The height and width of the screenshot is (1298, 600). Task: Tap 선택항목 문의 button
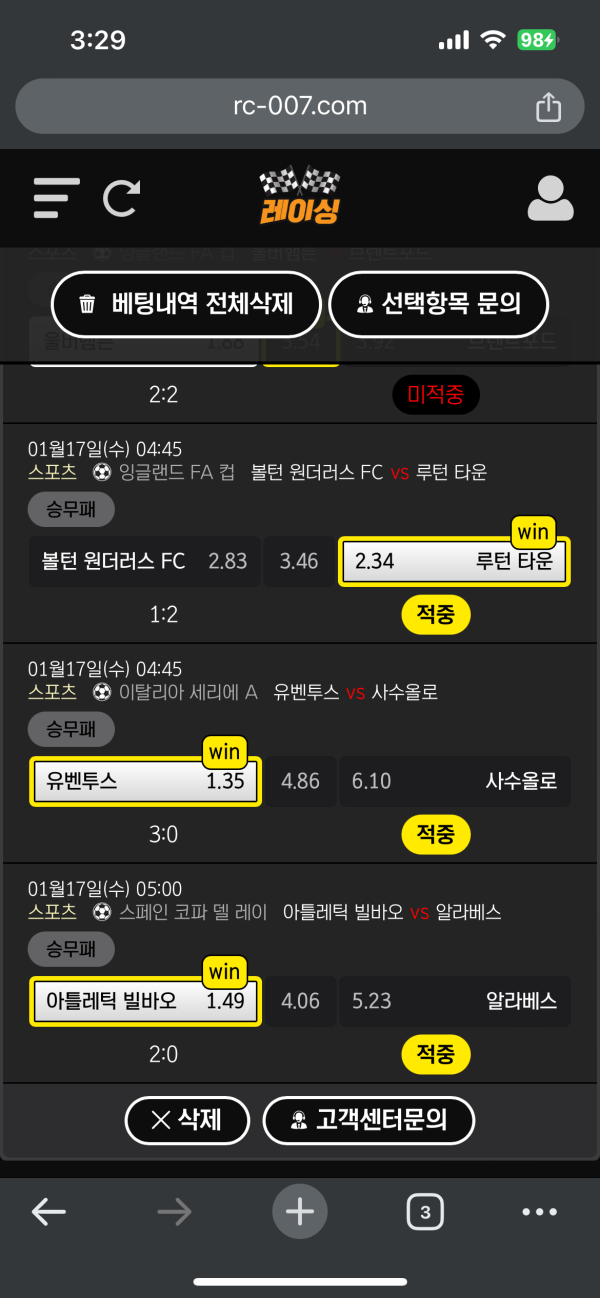pyautogui.click(x=439, y=303)
